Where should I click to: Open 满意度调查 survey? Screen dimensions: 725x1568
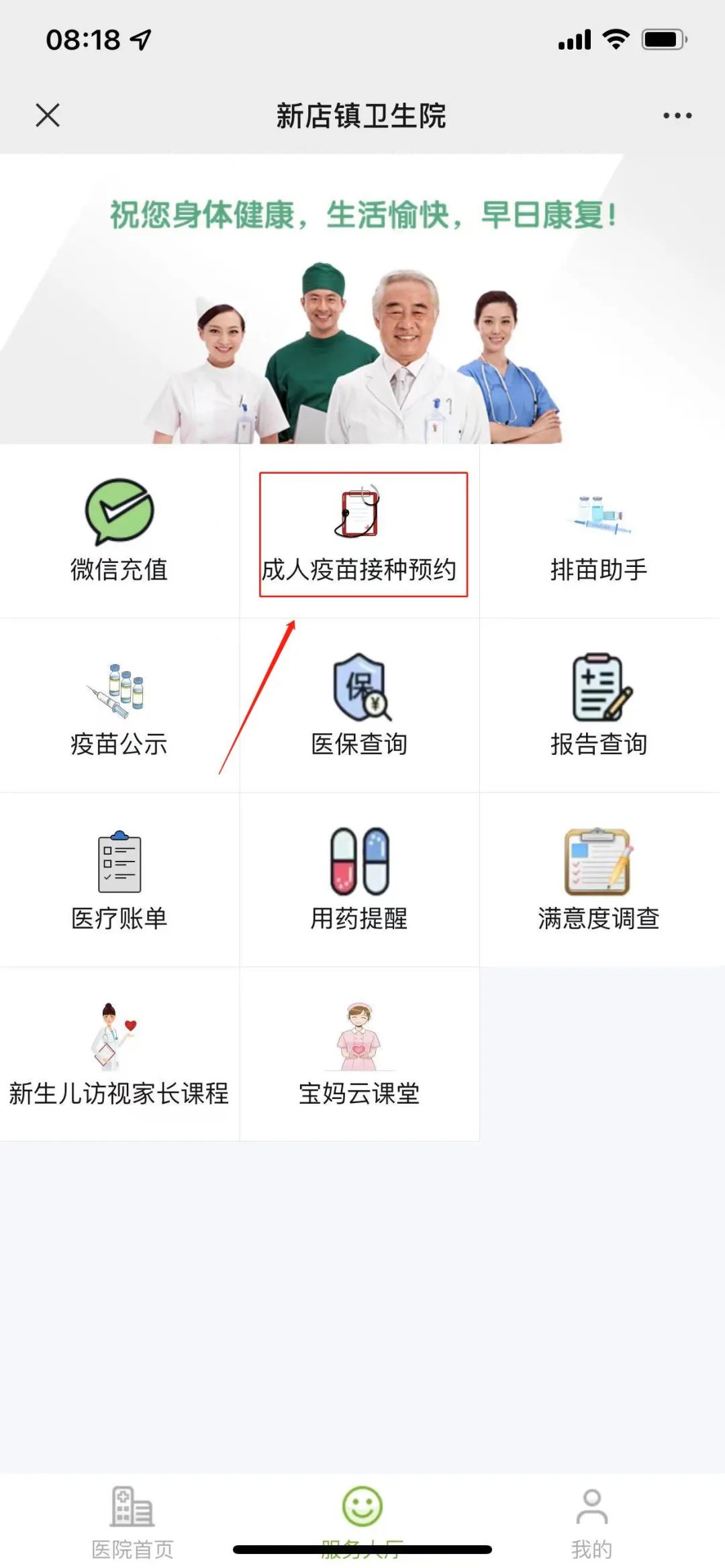tap(599, 880)
